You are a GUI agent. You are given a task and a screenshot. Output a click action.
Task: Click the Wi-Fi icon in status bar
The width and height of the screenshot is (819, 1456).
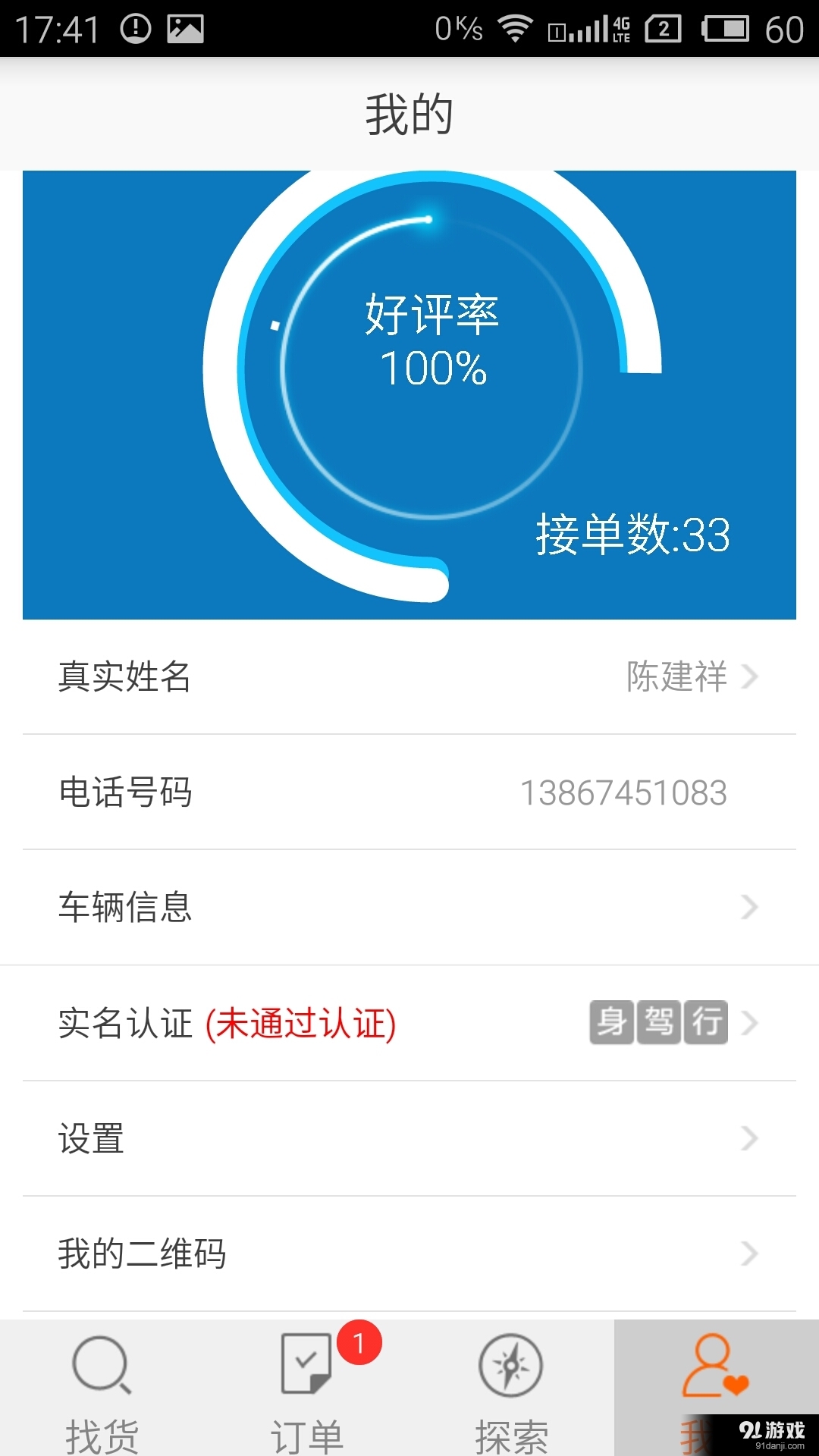[518, 29]
